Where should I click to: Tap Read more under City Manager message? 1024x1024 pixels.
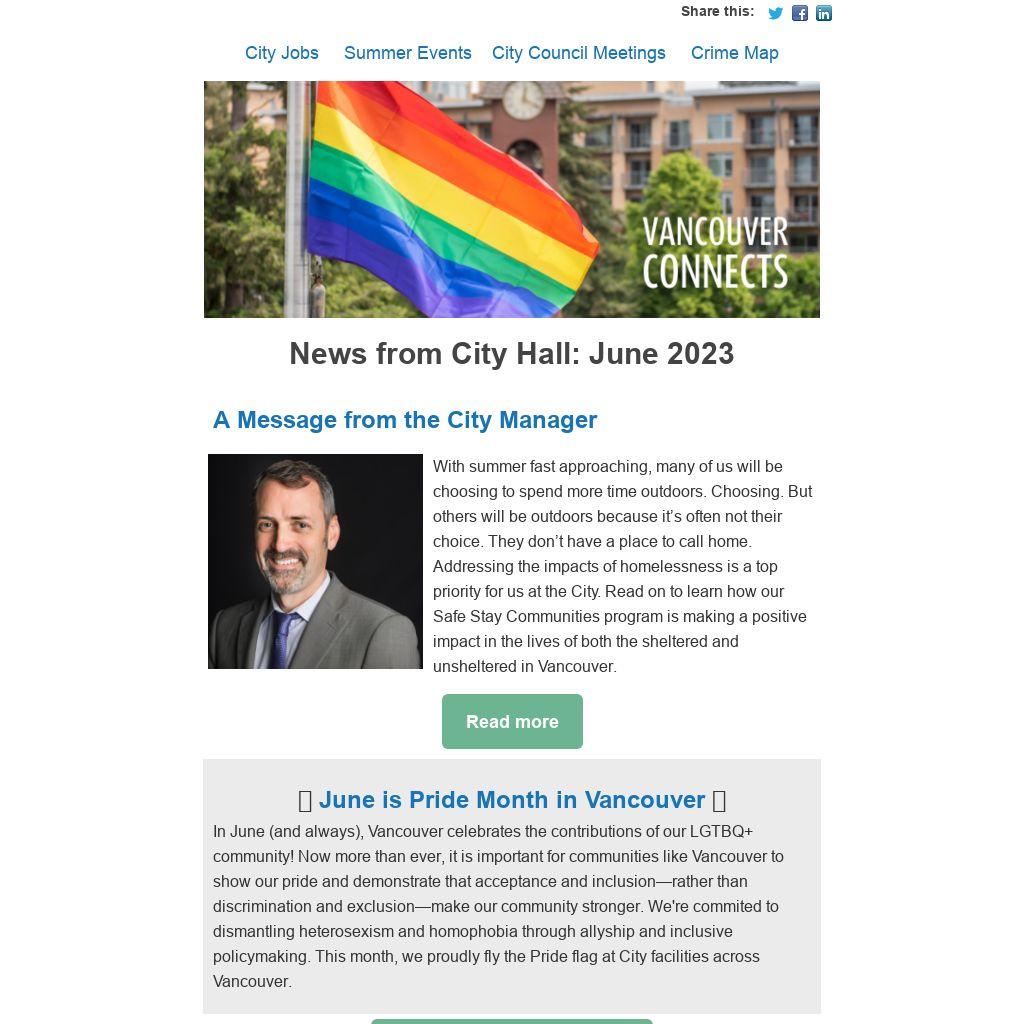point(512,721)
